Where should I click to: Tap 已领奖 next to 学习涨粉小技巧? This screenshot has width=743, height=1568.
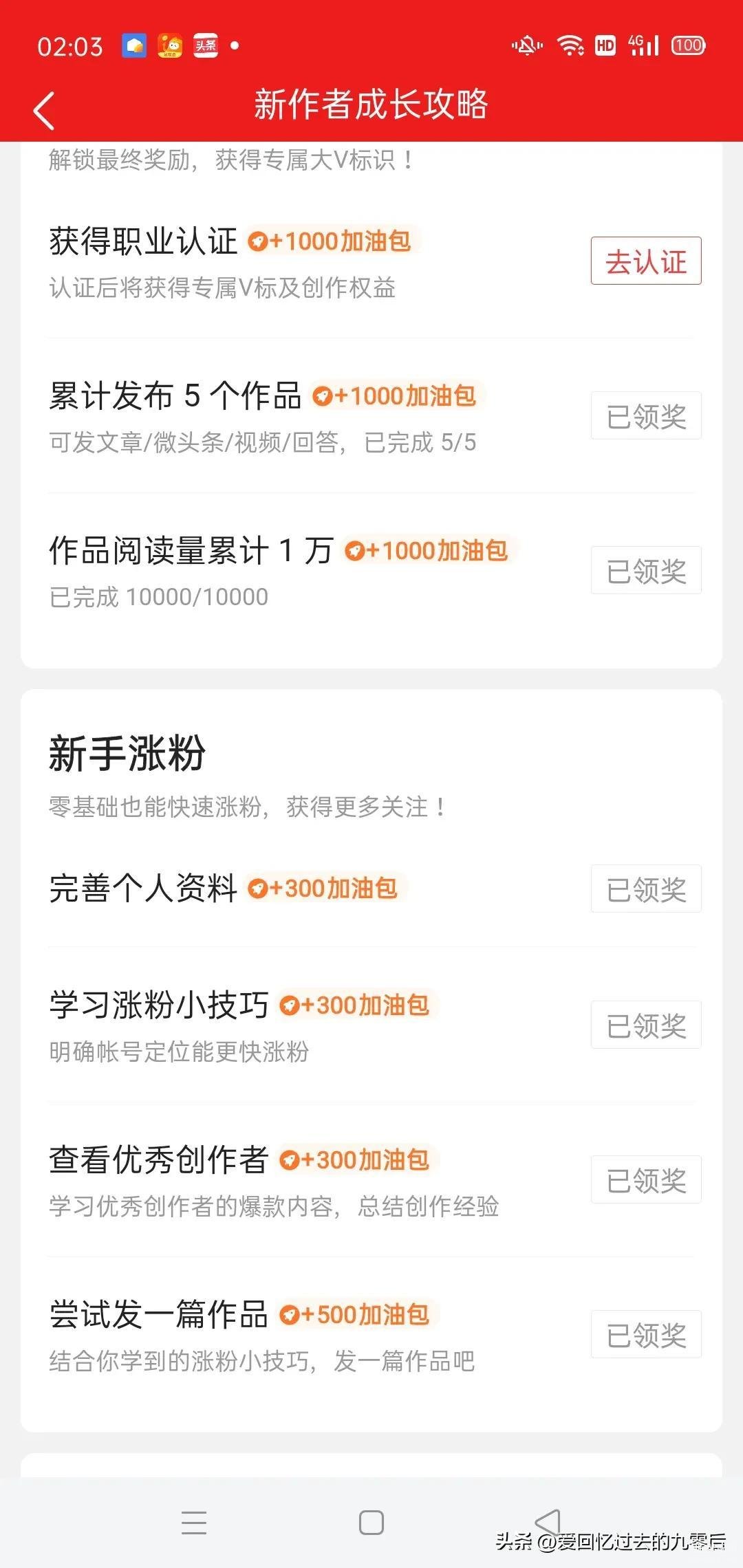[x=646, y=1025]
